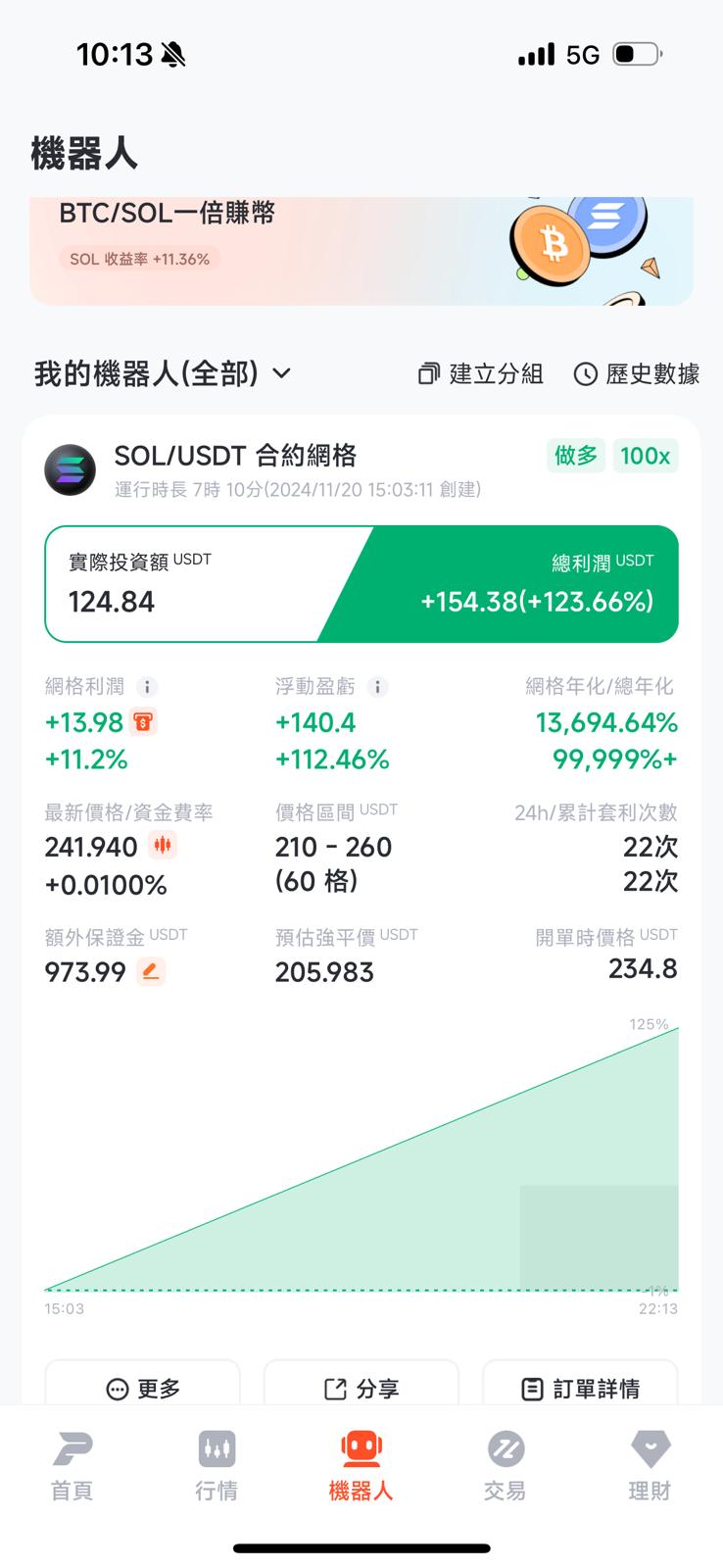The width and height of the screenshot is (723, 1568).
Task: Share this bot with 分享
Action: pyautogui.click(x=361, y=1388)
